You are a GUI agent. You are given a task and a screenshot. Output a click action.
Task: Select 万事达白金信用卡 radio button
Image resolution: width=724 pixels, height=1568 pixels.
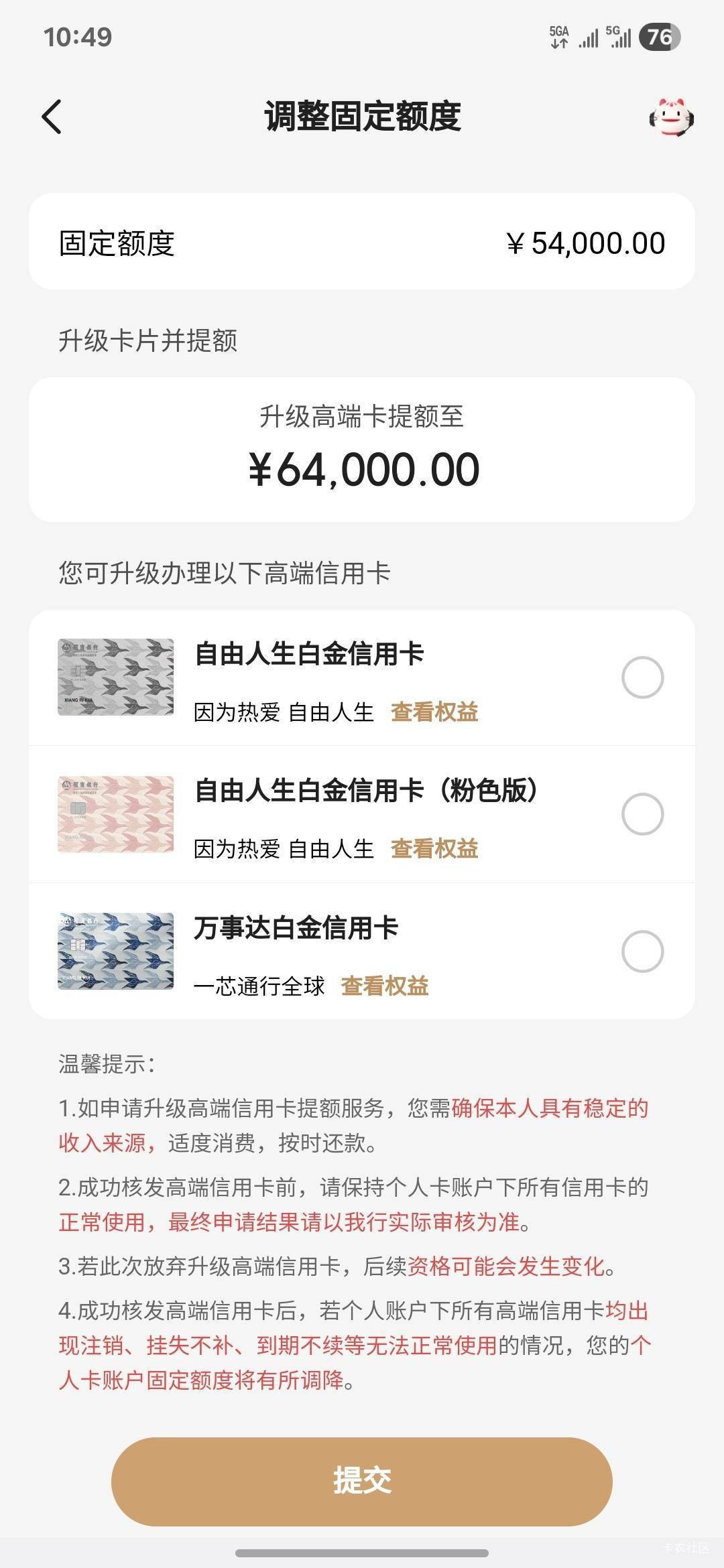coord(642,952)
